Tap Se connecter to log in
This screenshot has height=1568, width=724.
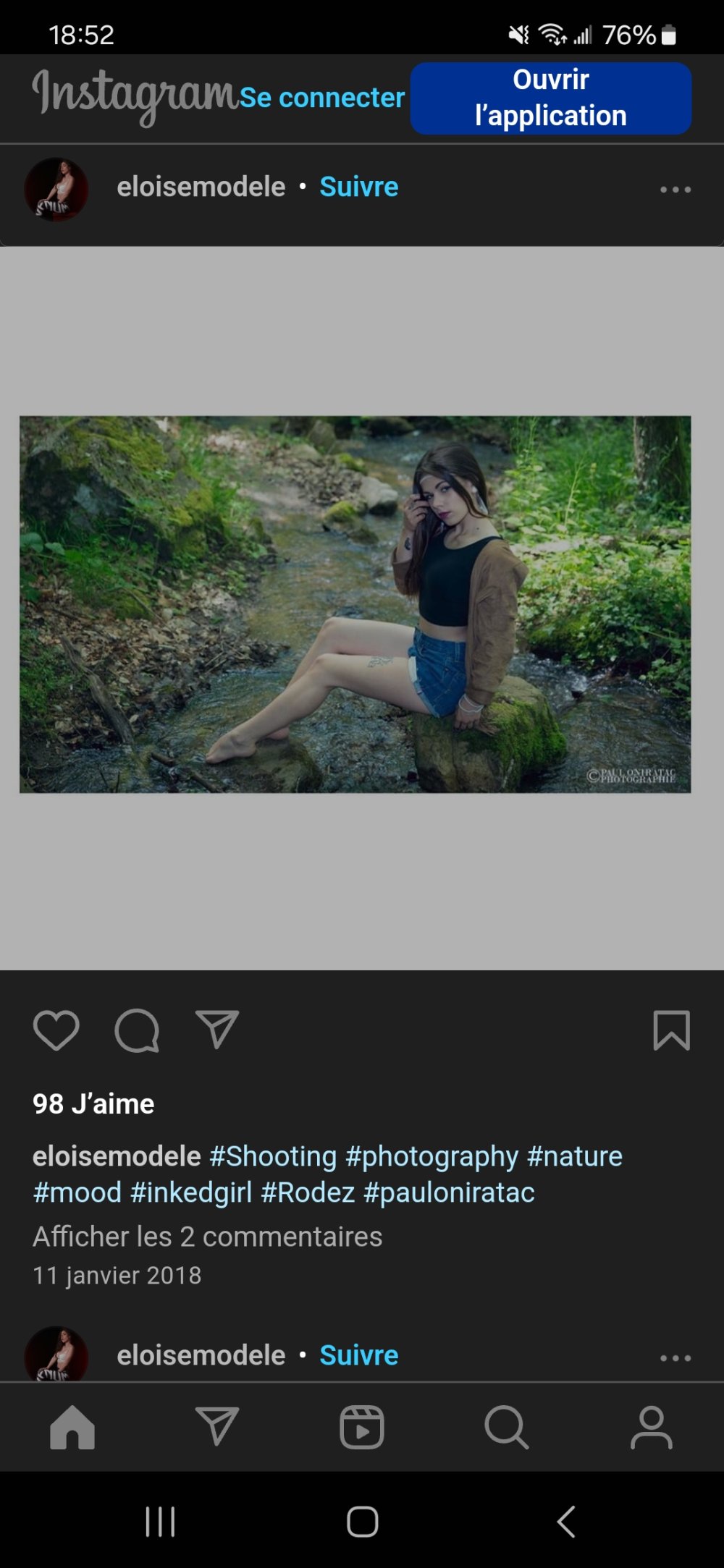click(321, 98)
